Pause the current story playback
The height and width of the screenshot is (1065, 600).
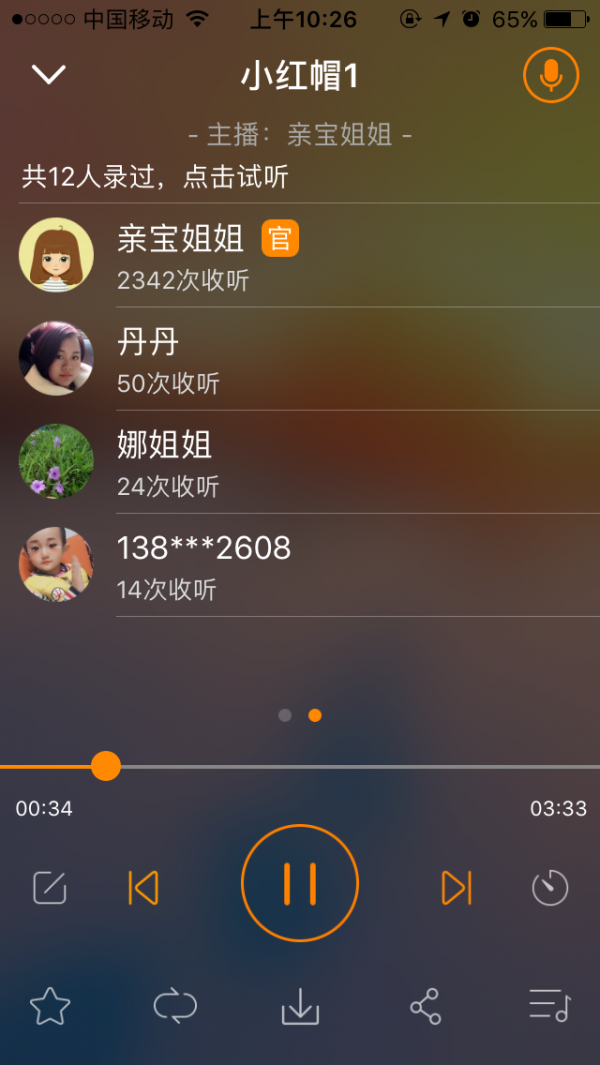300,883
